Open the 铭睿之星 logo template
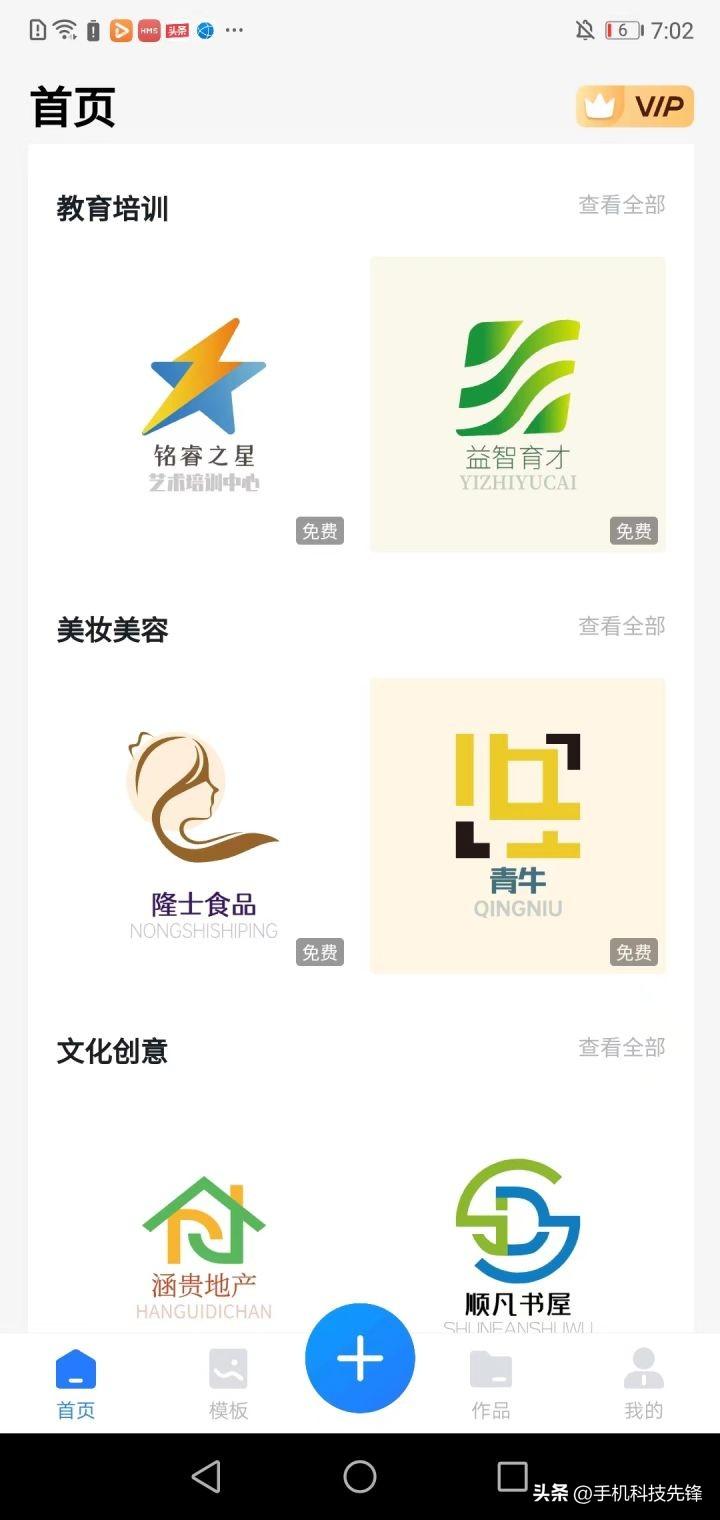This screenshot has width=720, height=1520. [204, 404]
